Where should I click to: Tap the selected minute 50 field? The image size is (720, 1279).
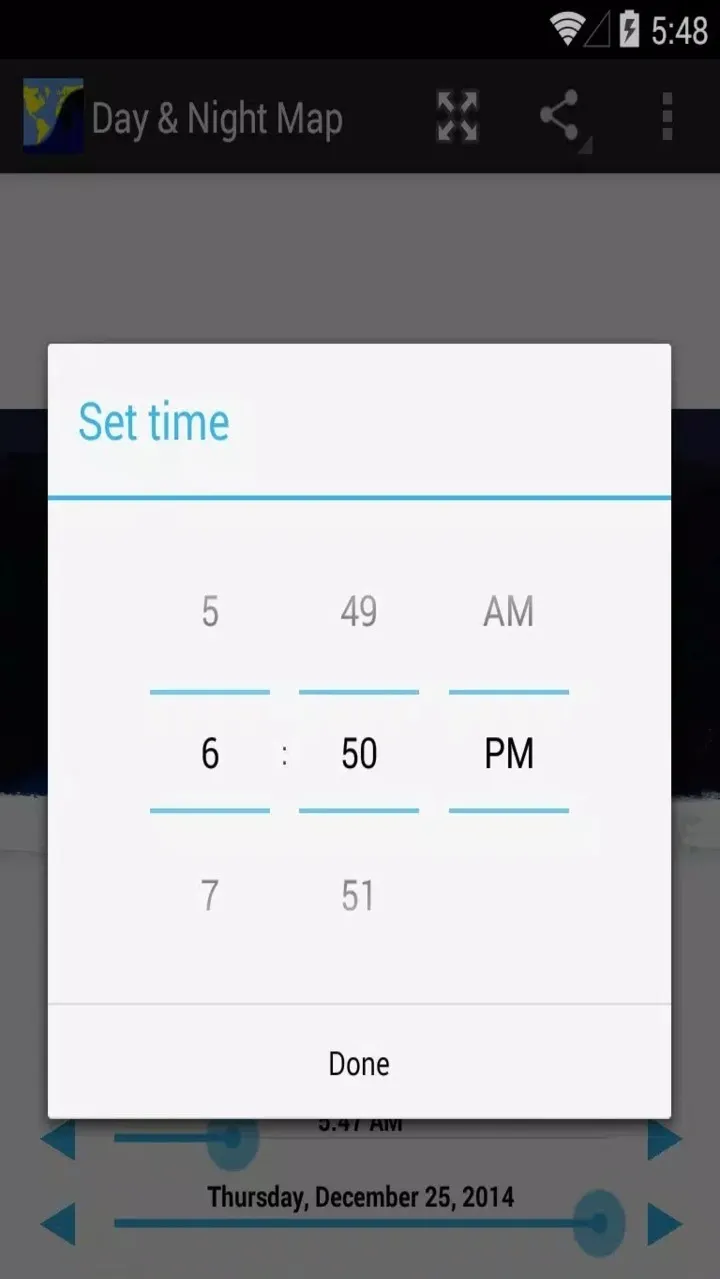pos(358,753)
